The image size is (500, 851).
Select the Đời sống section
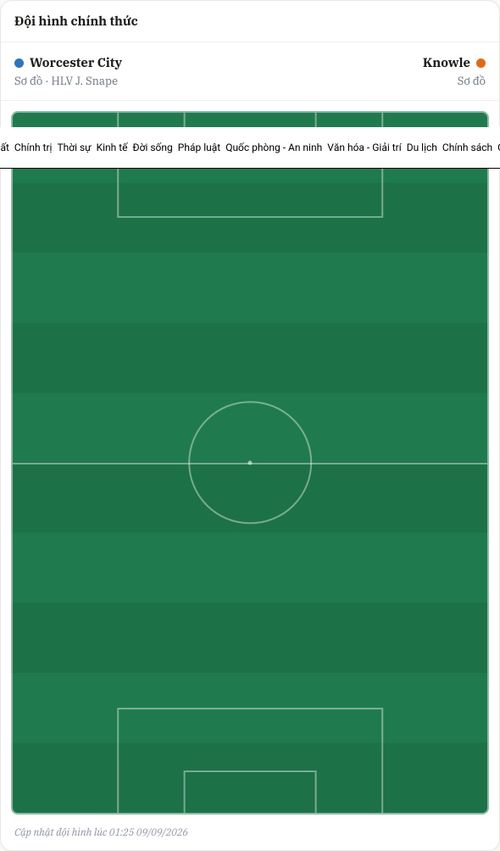153,148
